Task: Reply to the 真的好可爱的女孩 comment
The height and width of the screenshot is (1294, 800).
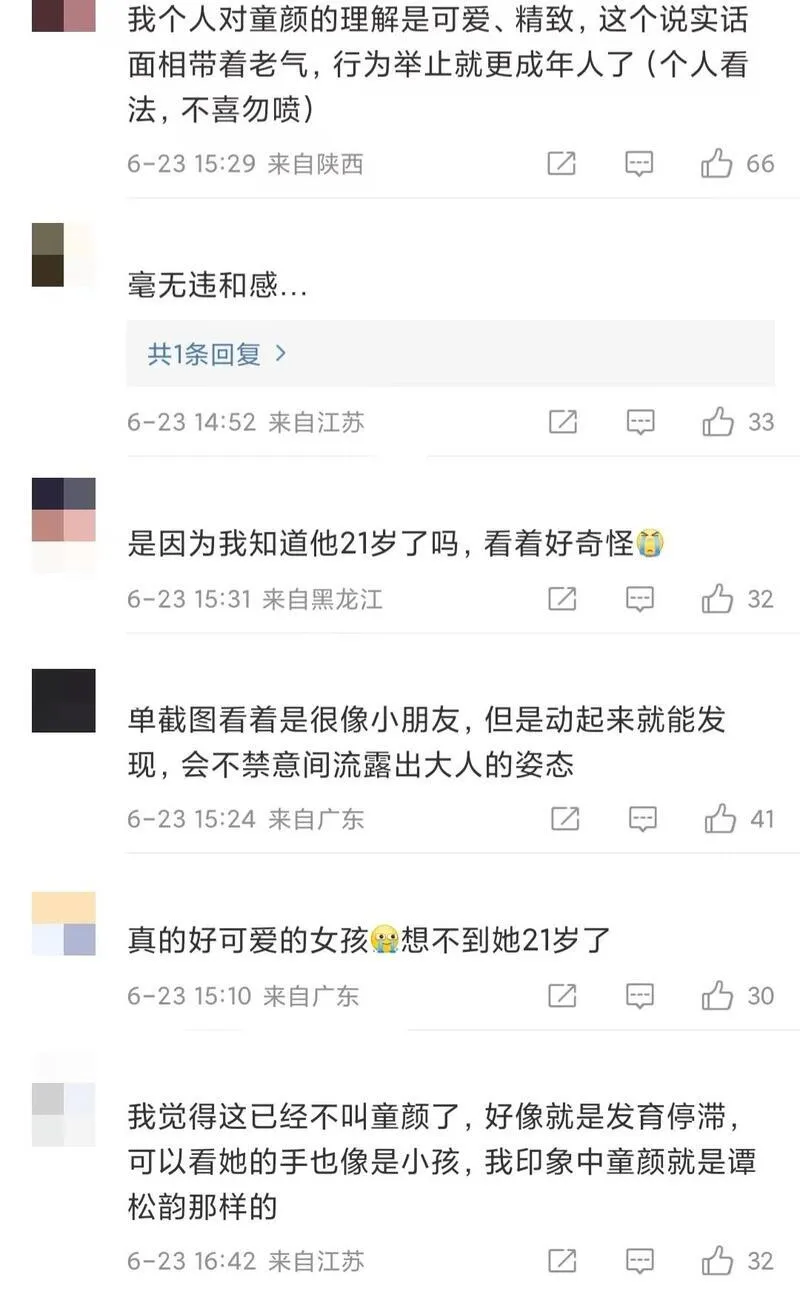Action: (x=640, y=995)
